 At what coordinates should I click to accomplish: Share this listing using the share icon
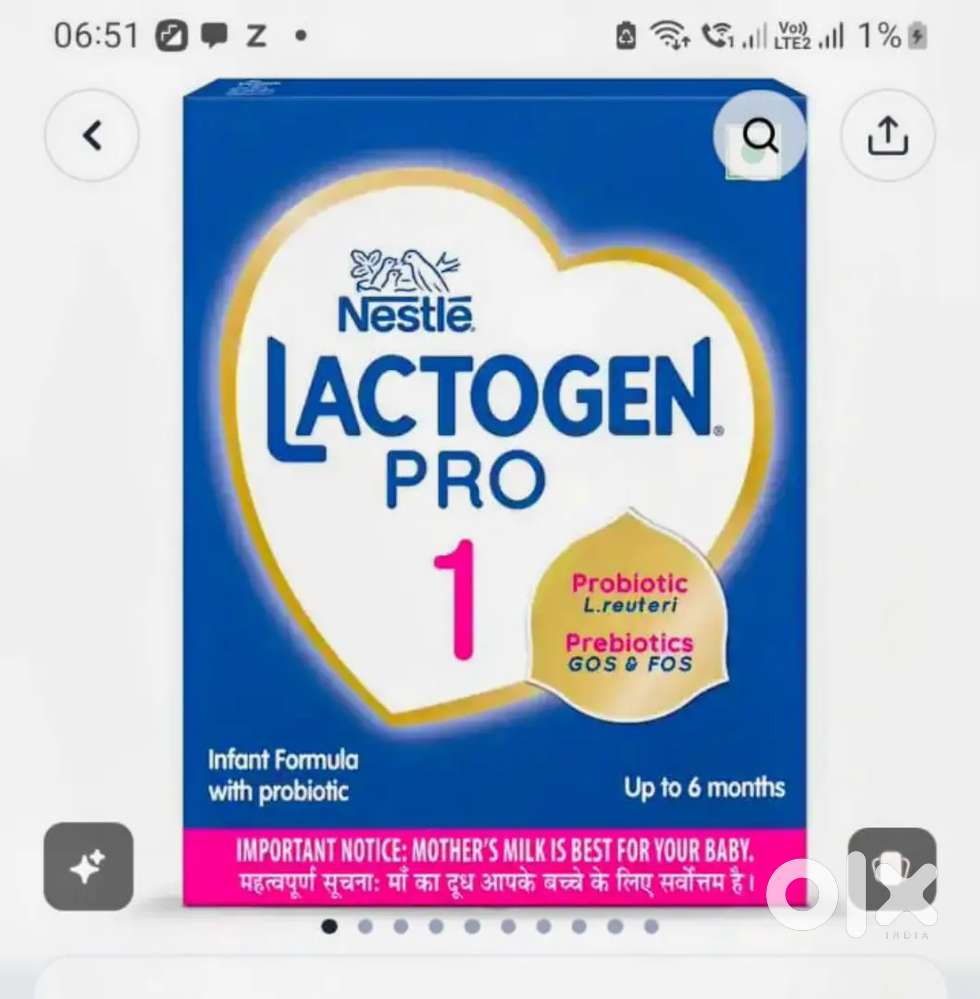click(888, 136)
